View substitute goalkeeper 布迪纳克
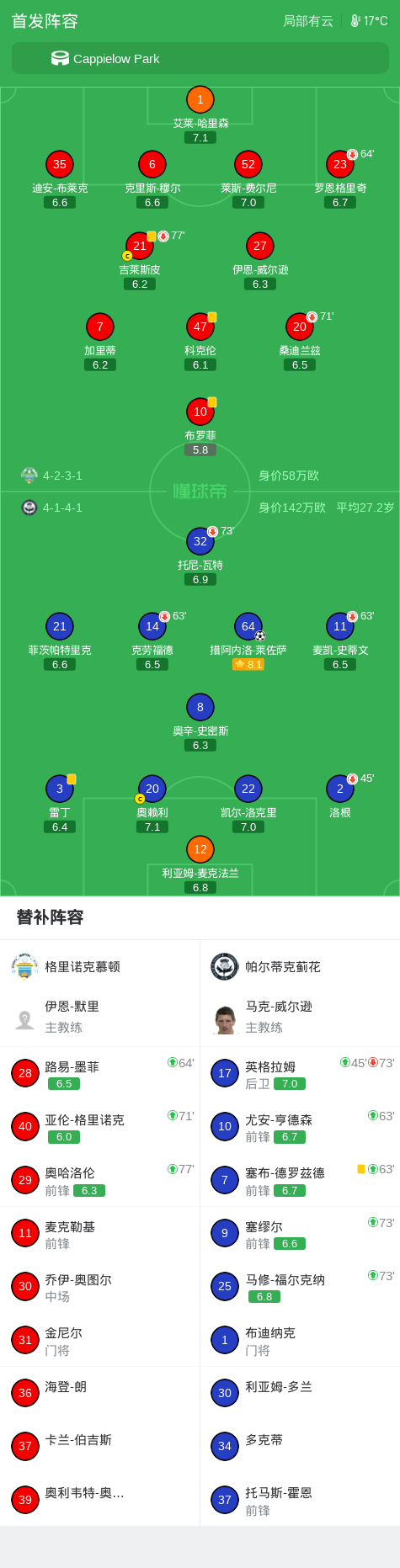The width and height of the screenshot is (400, 1568). point(300,1340)
